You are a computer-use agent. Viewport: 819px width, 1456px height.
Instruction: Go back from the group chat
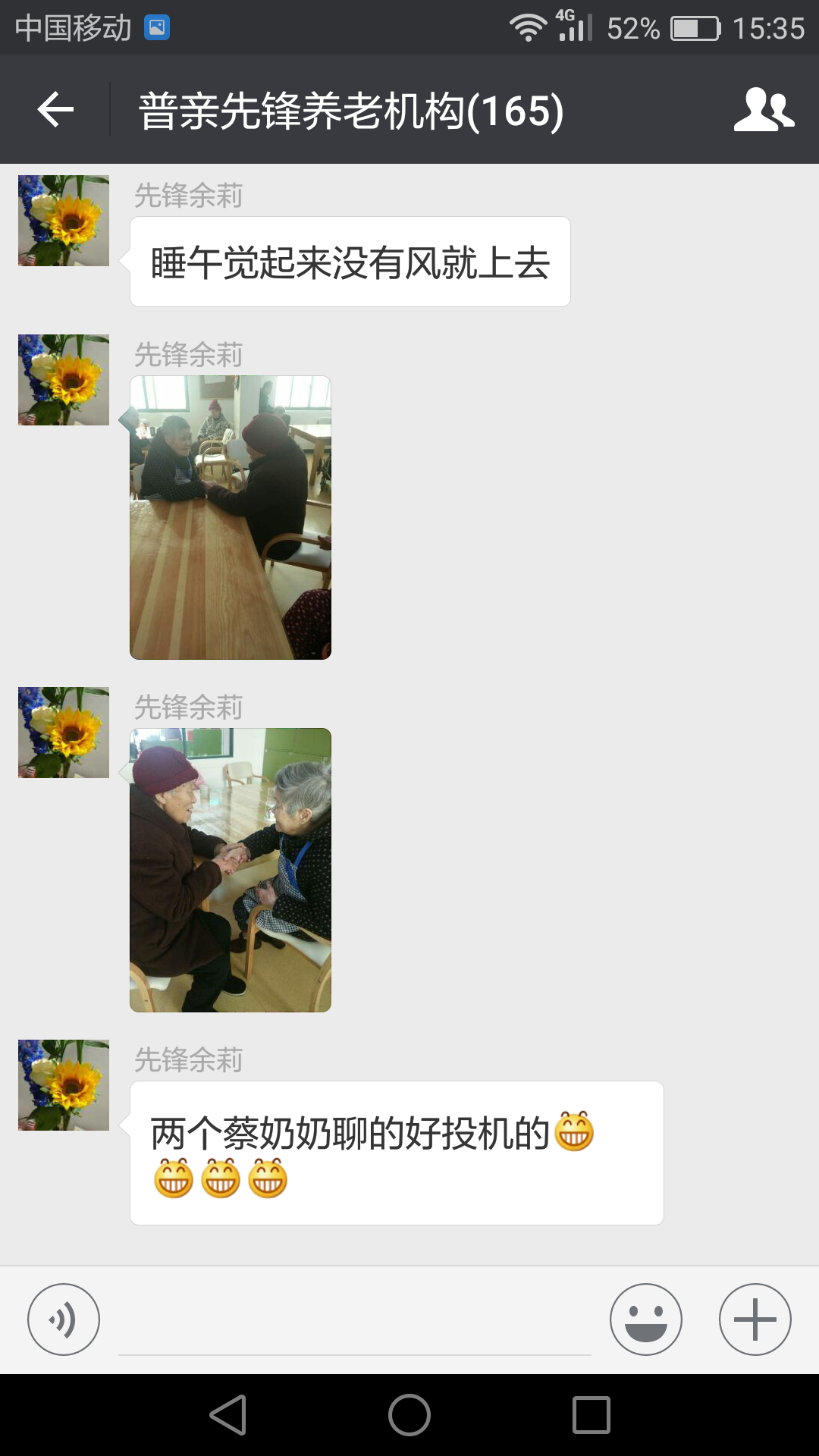coord(55,110)
